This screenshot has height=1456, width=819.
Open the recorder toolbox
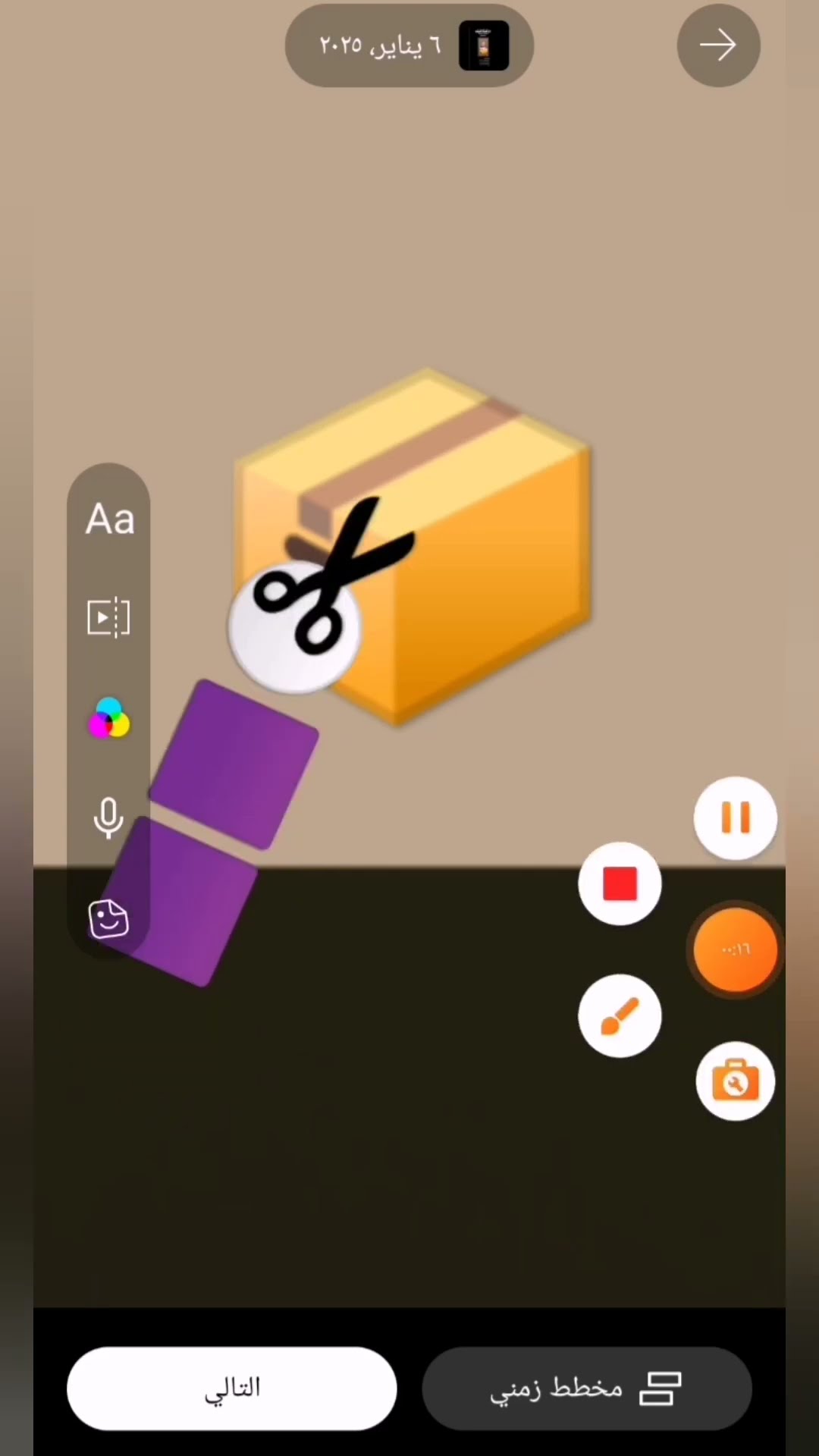coord(736,1081)
